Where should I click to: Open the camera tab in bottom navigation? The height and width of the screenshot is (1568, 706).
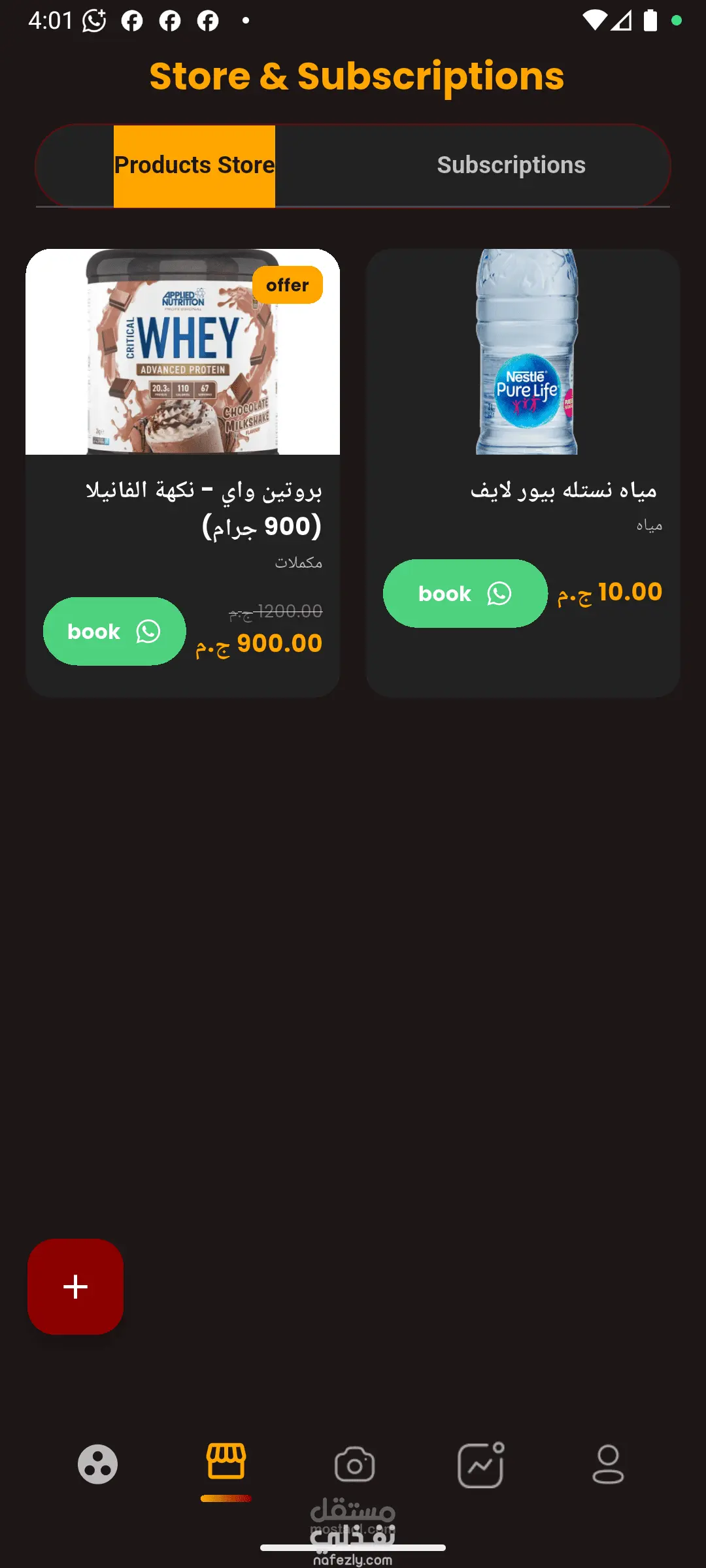click(354, 1464)
